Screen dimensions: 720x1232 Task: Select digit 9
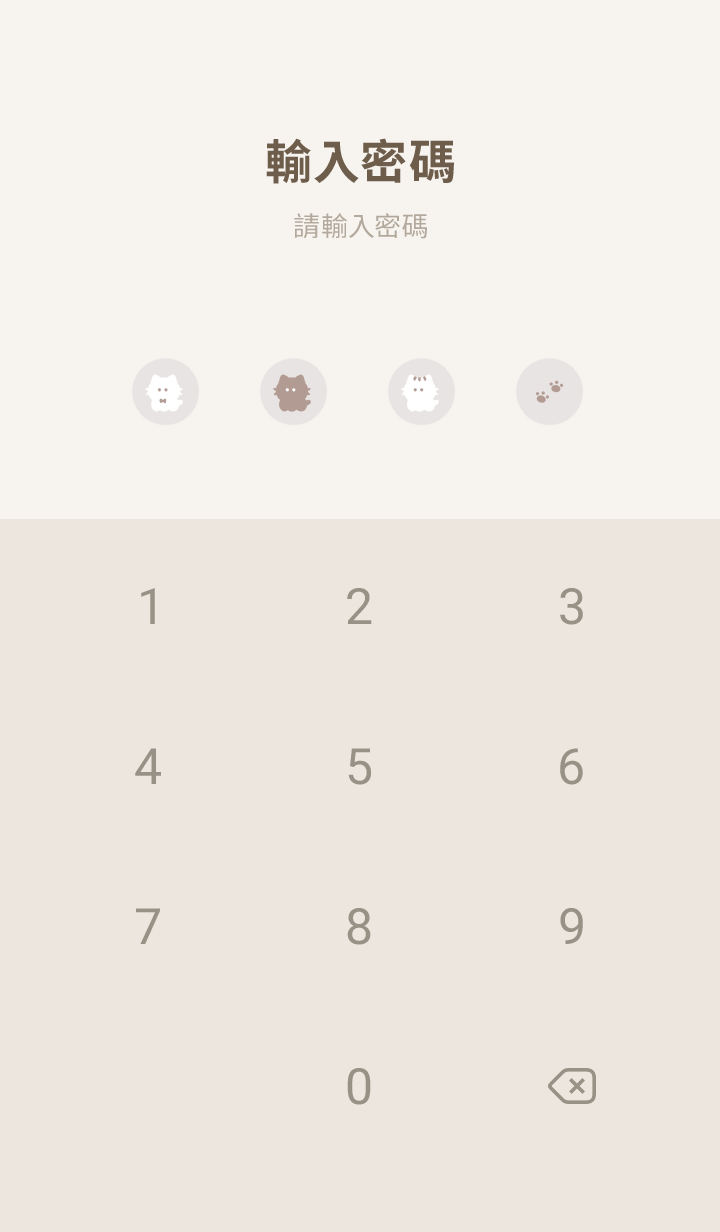(x=571, y=927)
